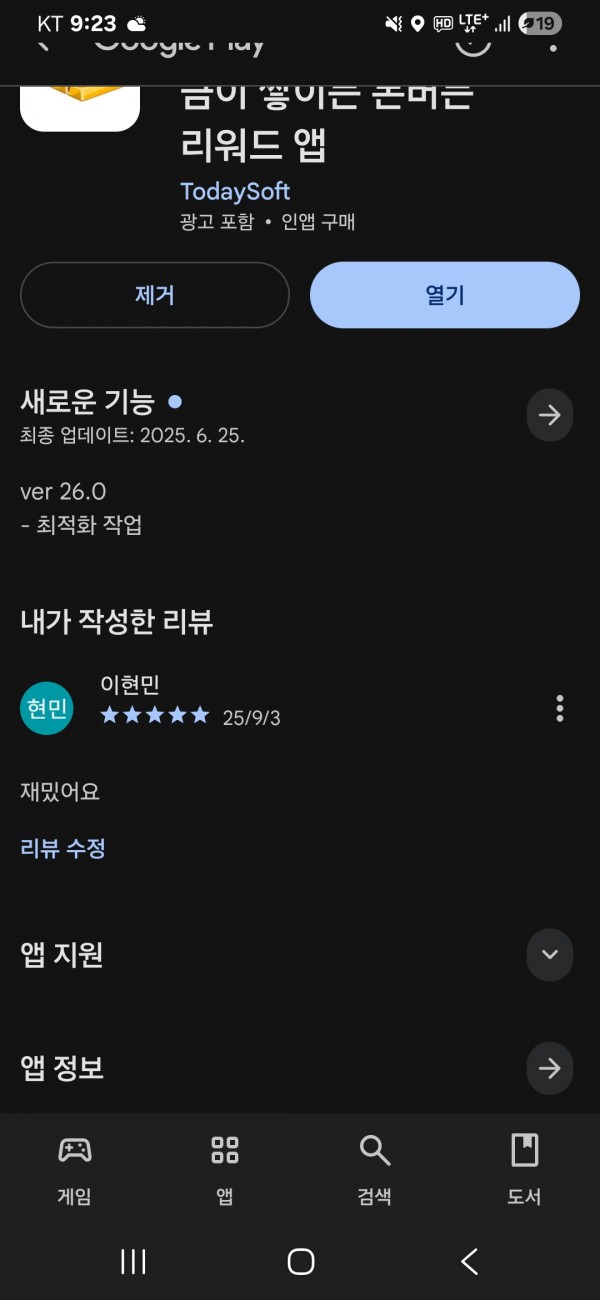Open the 새로운 기능 details arrow

(x=549, y=415)
